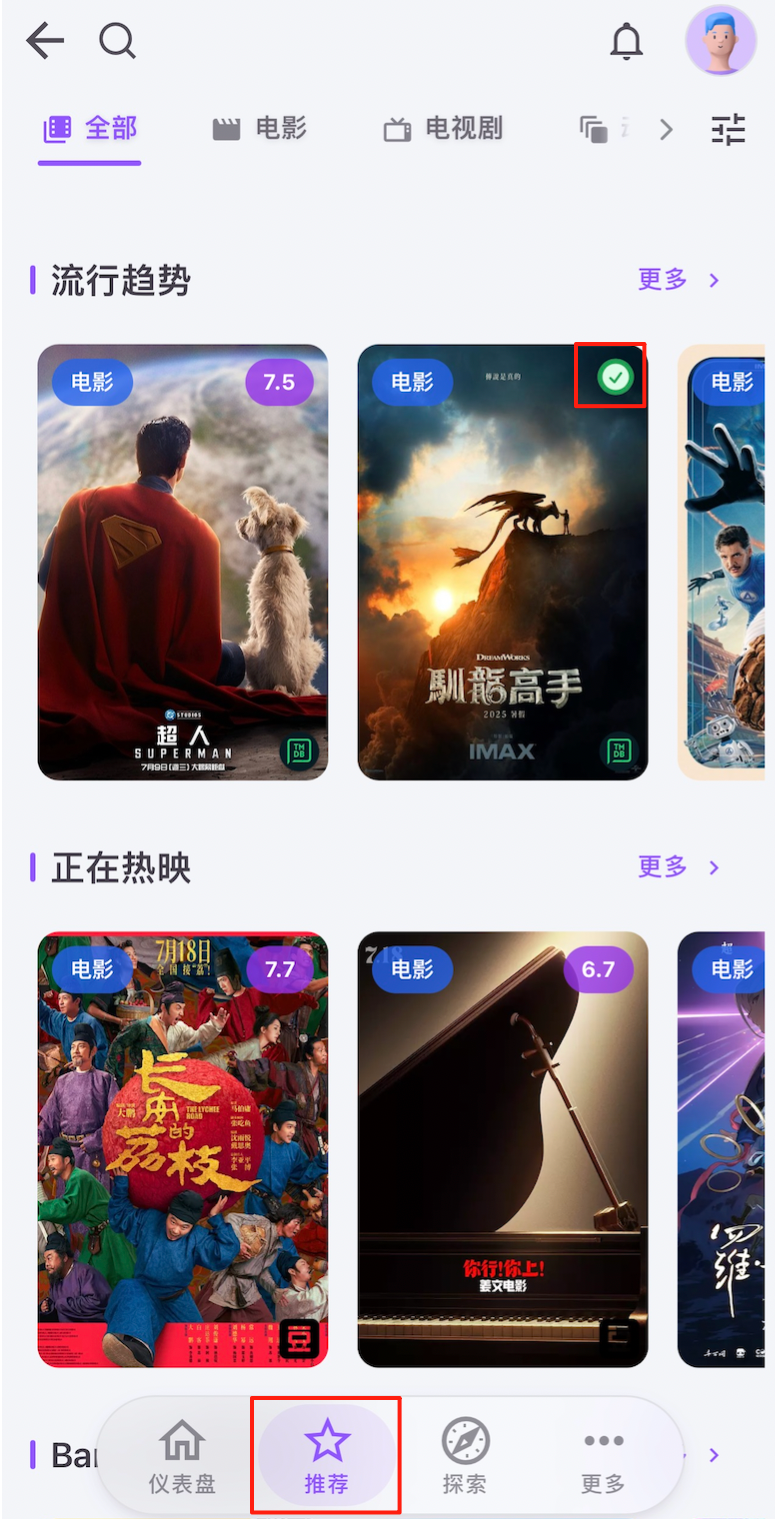
Task: Switch to the 全部 tab
Action: (x=90, y=129)
